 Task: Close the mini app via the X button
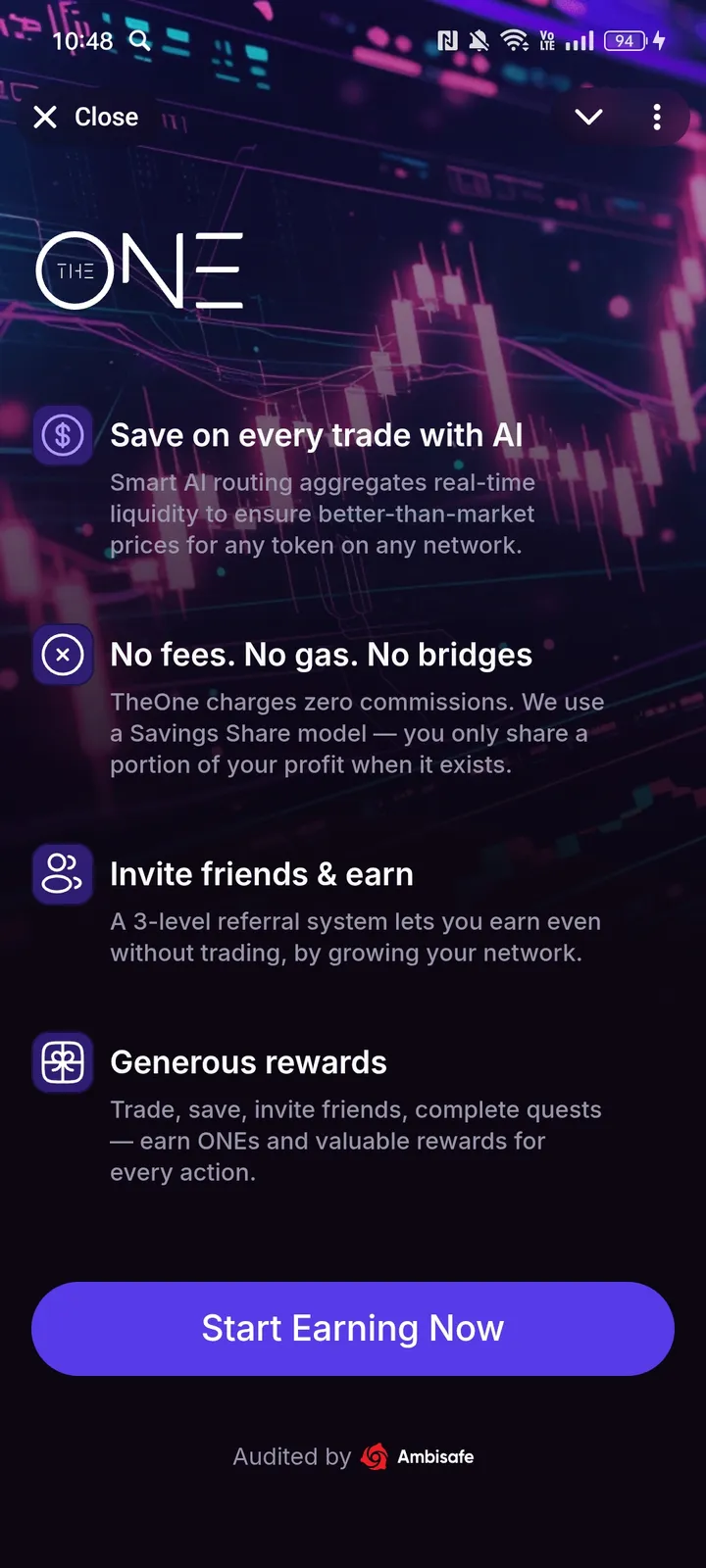(44, 117)
